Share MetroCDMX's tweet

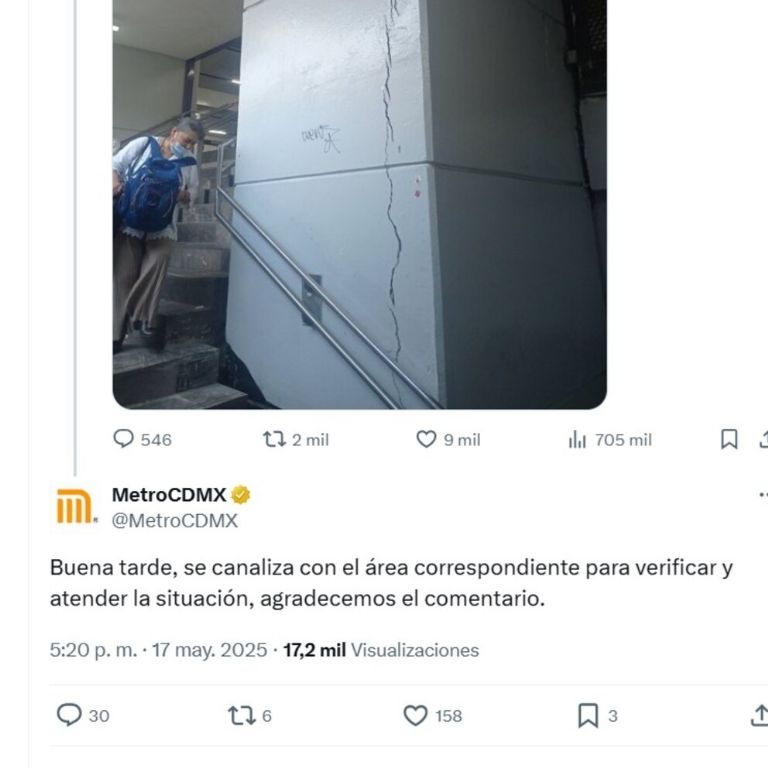point(759,715)
